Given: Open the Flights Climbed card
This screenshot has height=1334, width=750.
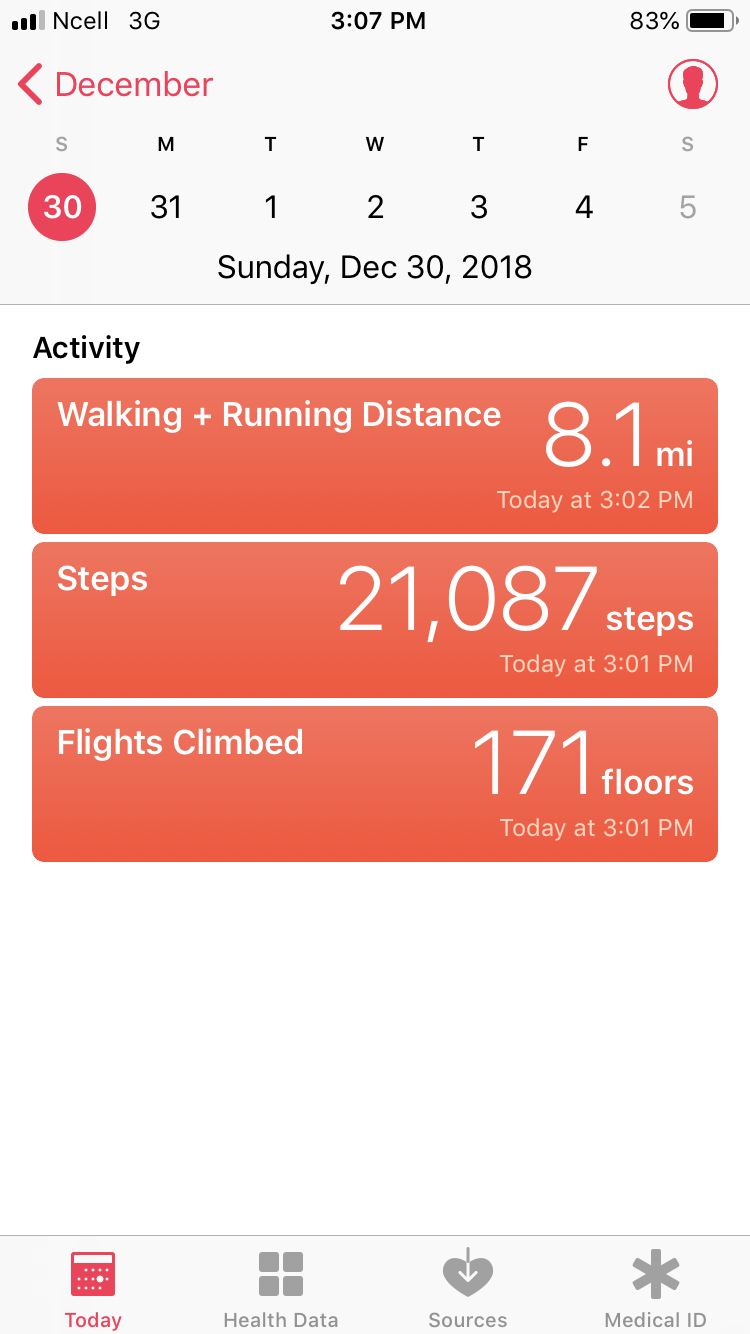Looking at the screenshot, I should coord(375,784).
